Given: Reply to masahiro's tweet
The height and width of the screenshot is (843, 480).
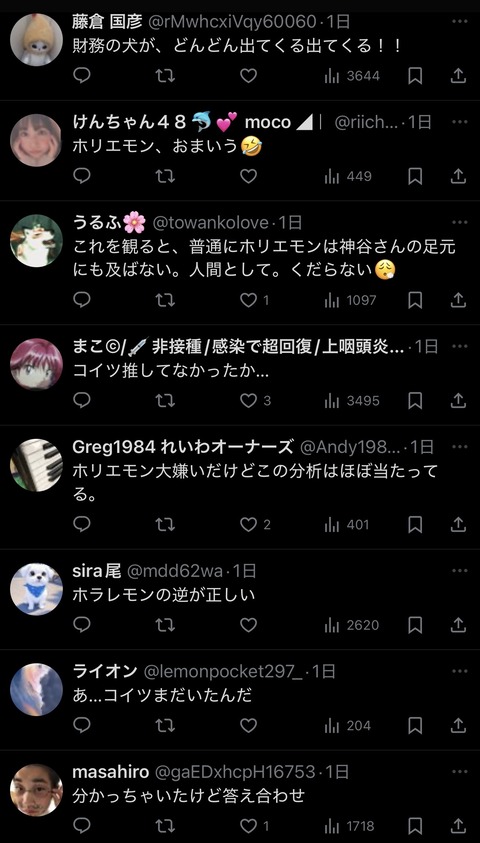Looking at the screenshot, I should tap(82, 826).
